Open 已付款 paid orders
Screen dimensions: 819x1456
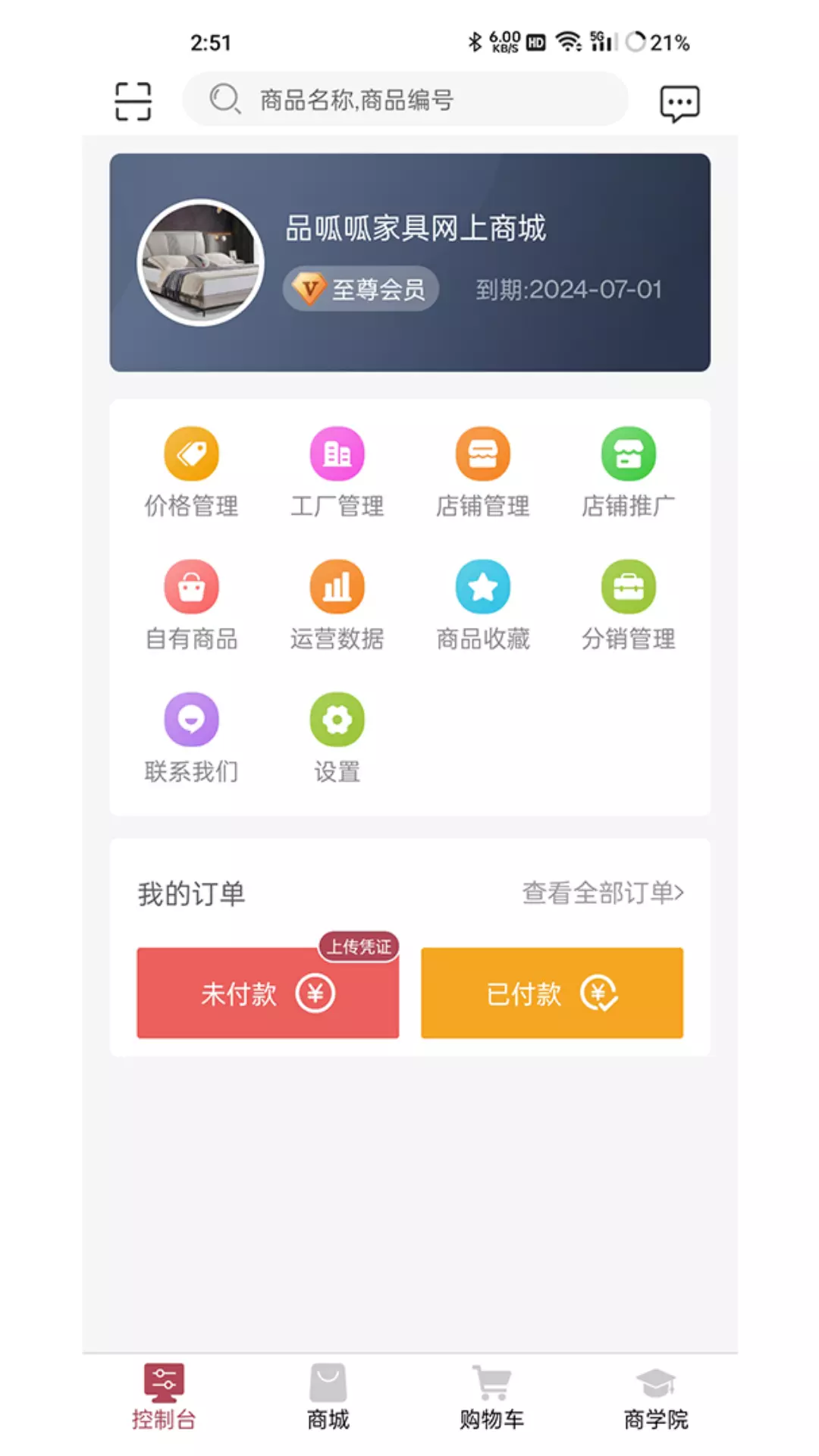(x=552, y=993)
